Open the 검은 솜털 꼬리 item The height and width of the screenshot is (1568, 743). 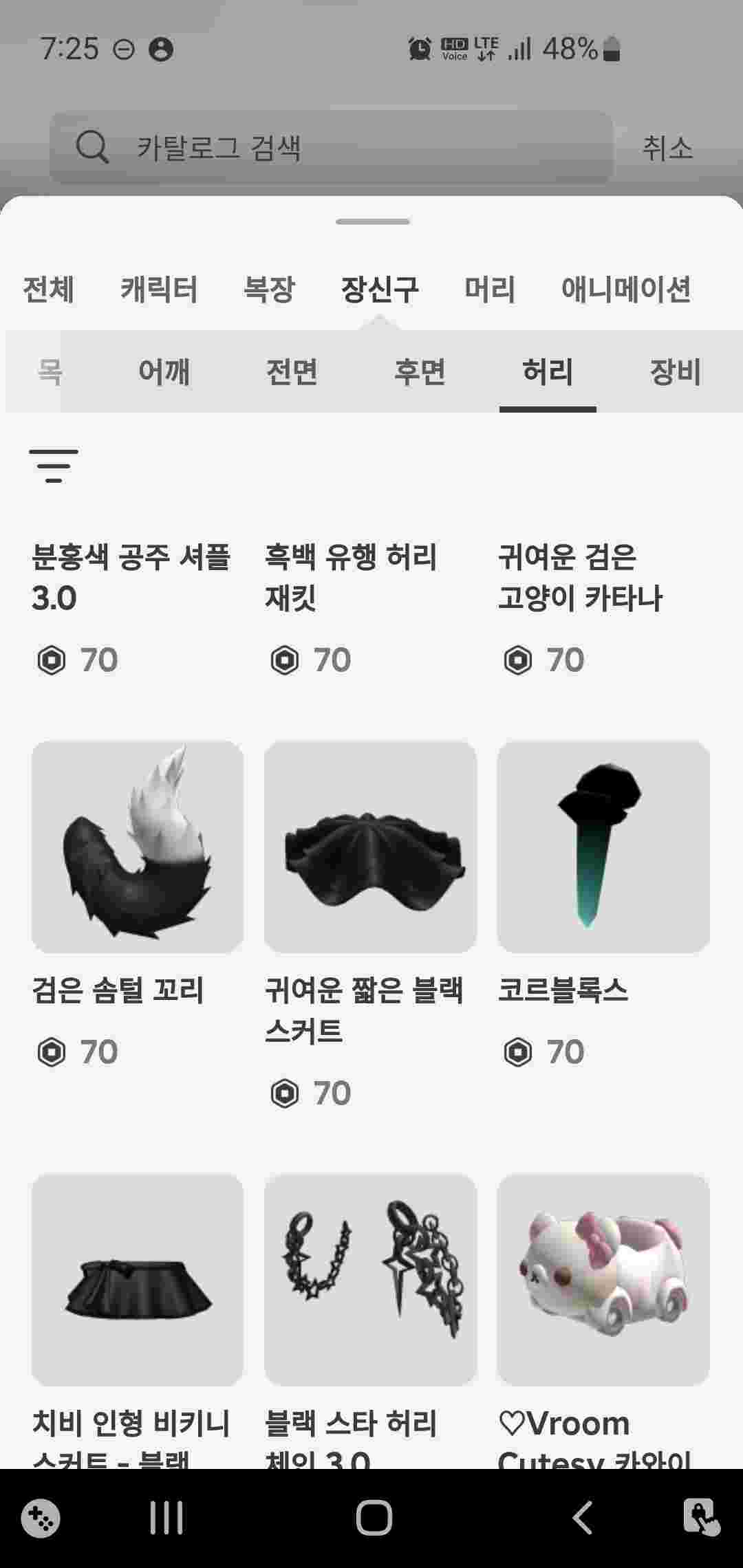point(138,847)
